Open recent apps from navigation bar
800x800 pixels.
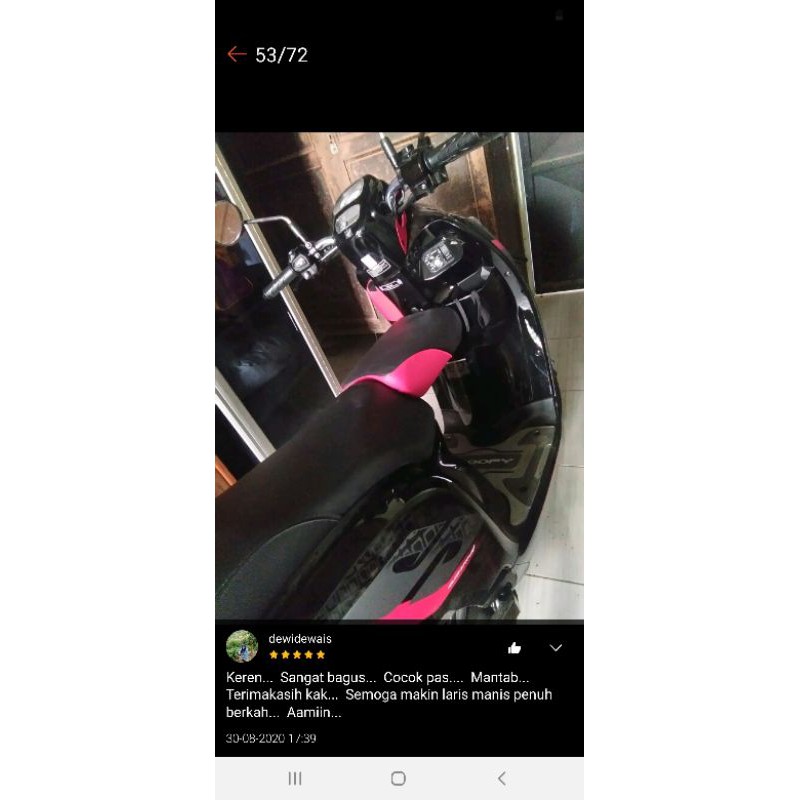(x=295, y=778)
